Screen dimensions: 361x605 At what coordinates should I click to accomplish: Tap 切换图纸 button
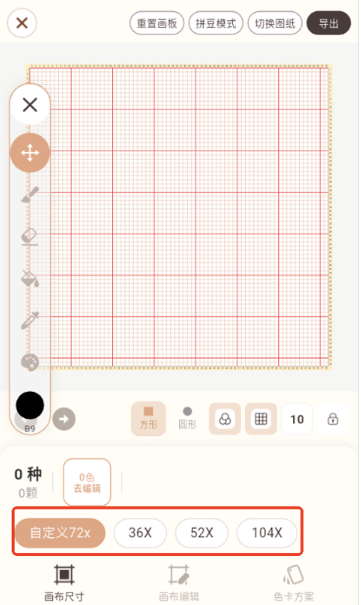(x=275, y=23)
